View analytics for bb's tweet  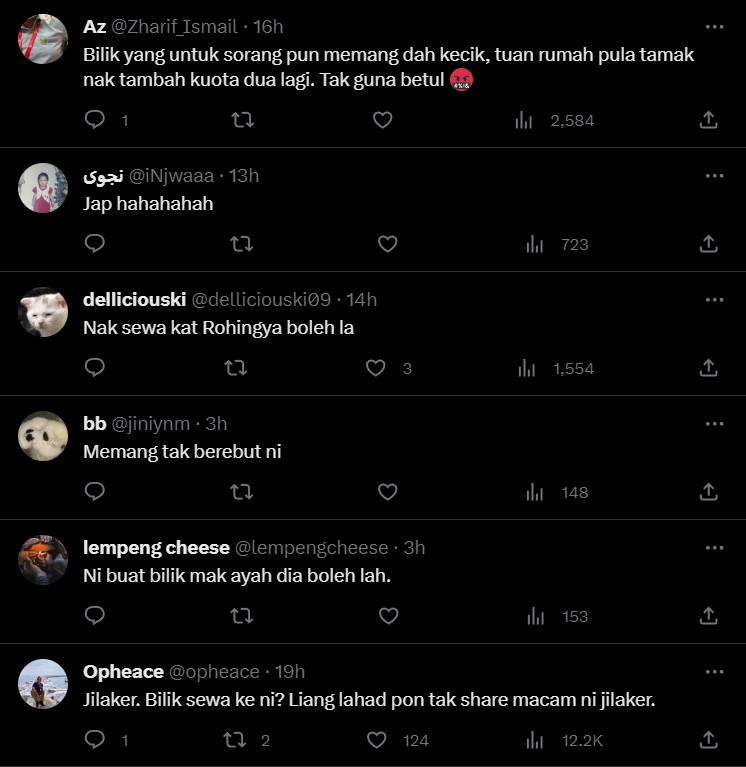[535, 492]
